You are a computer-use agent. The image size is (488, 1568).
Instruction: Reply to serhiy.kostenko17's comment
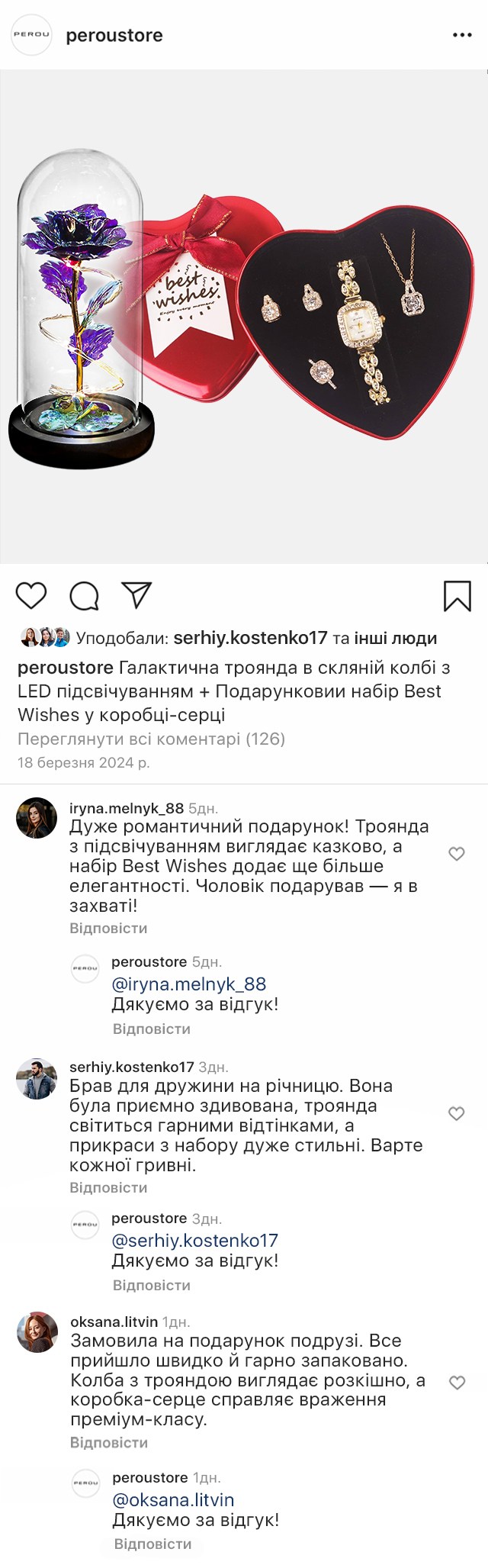108,1188
